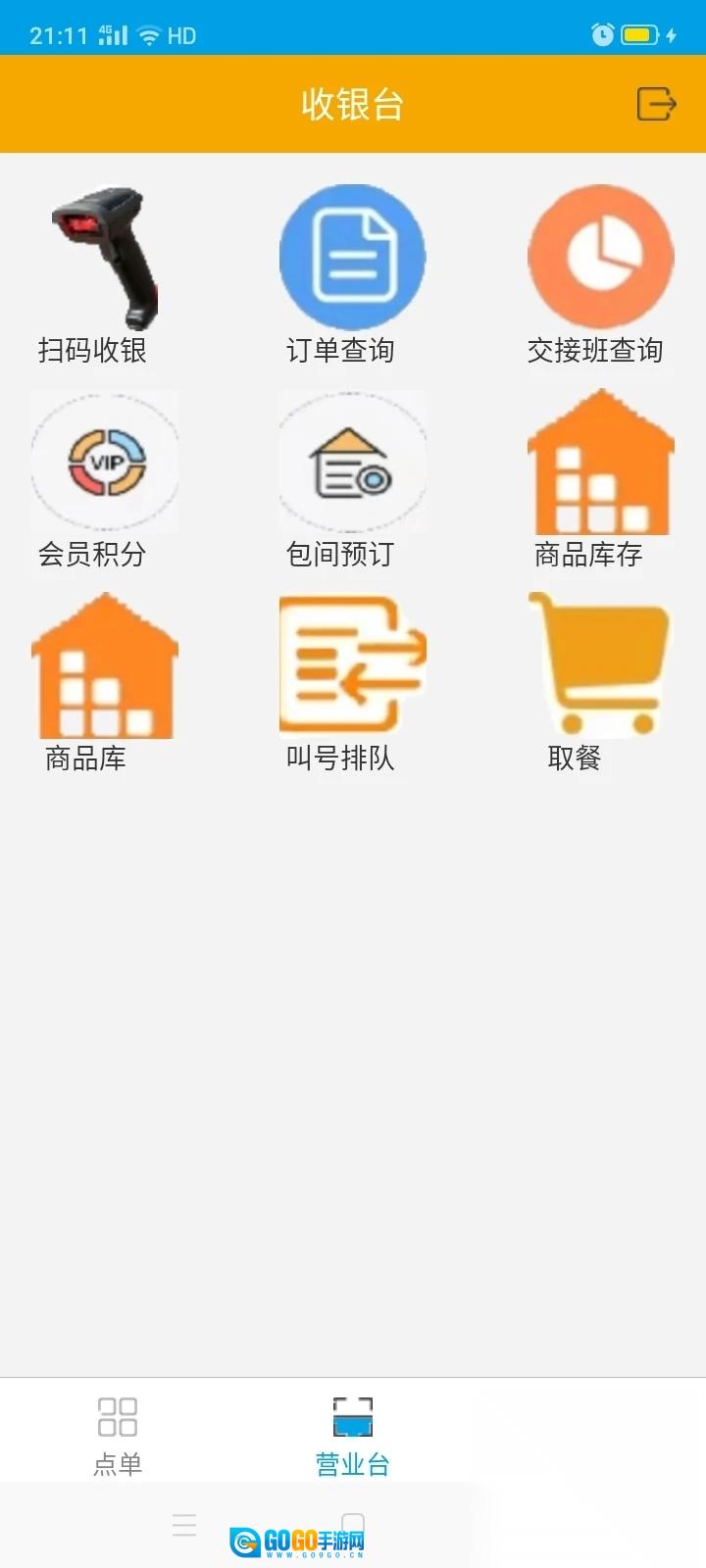Tap the logout icon in the header

(x=656, y=104)
